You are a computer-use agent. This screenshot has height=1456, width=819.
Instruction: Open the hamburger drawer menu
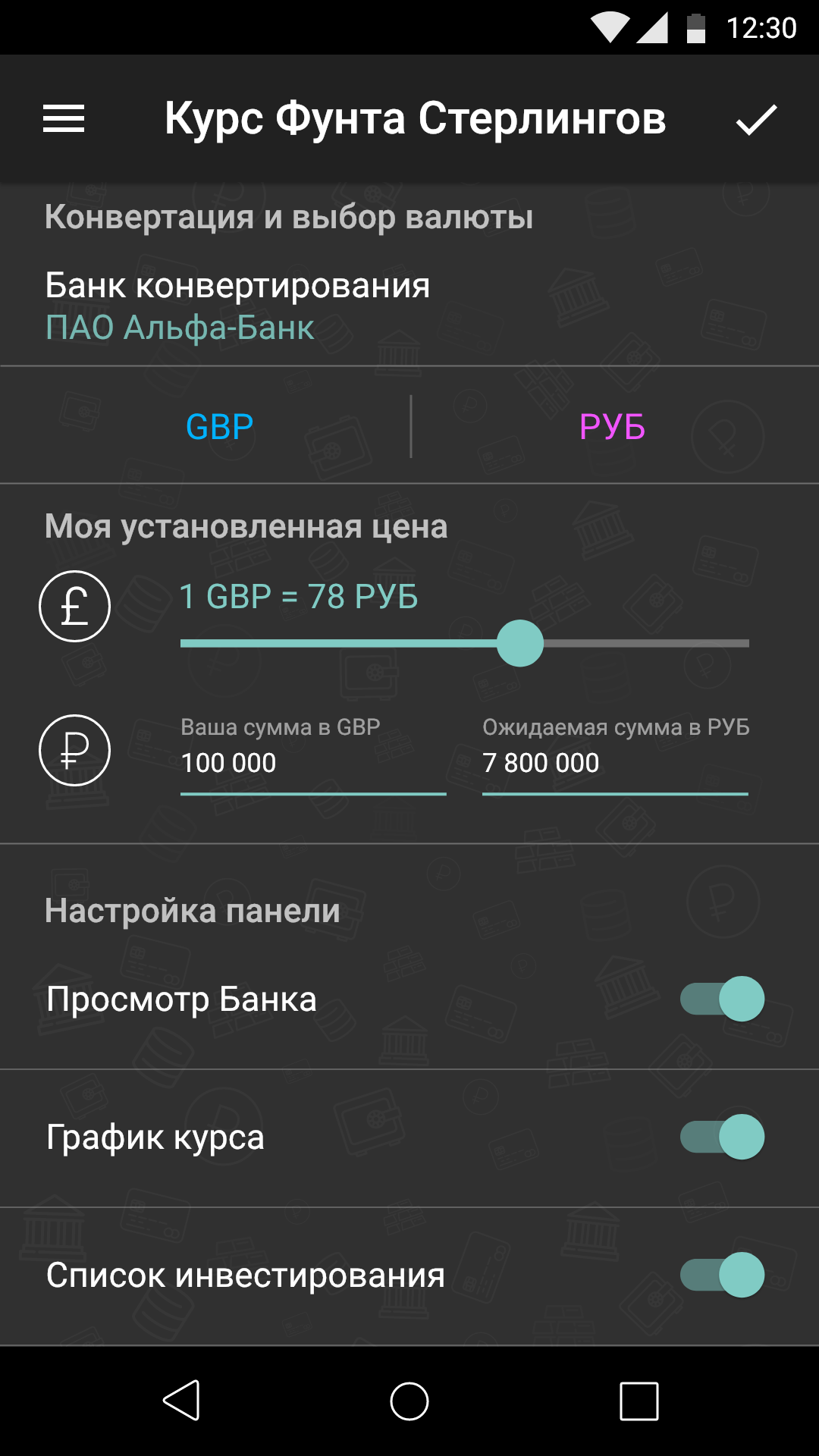(64, 119)
